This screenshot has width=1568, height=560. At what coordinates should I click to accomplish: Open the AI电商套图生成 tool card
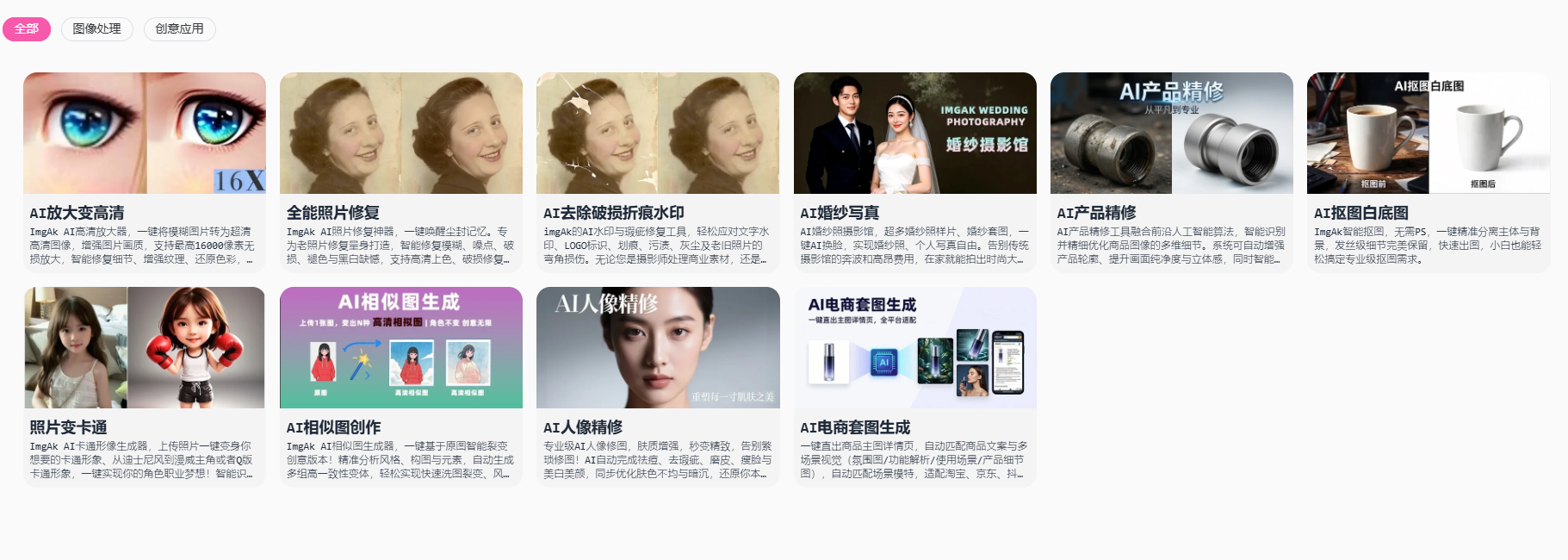[914, 386]
